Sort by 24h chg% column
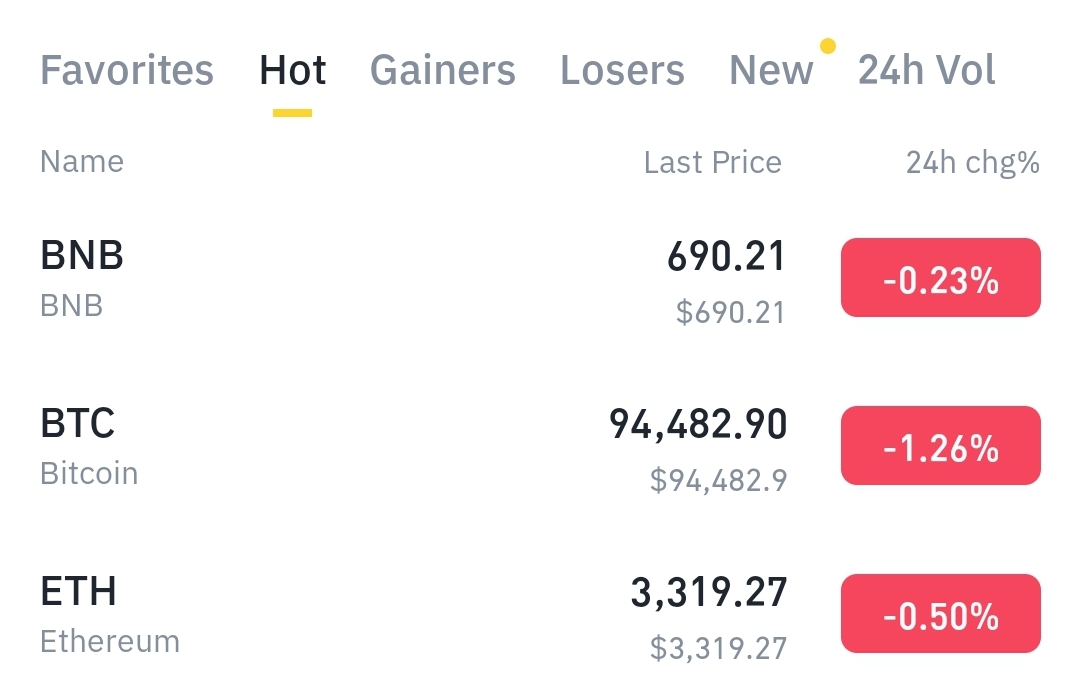Image resolution: width=1080 pixels, height=693 pixels. (x=972, y=162)
